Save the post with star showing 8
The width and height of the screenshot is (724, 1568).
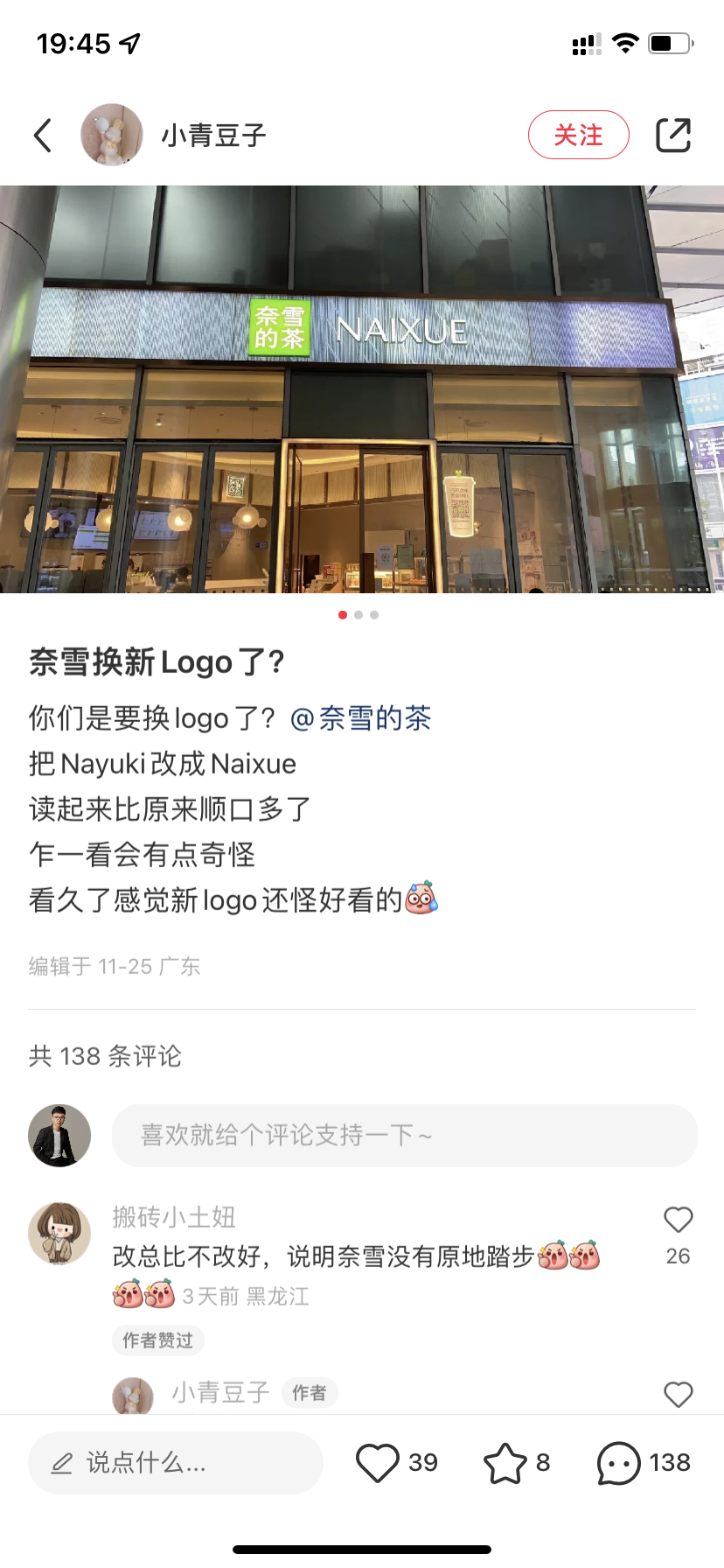(x=505, y=1462)
